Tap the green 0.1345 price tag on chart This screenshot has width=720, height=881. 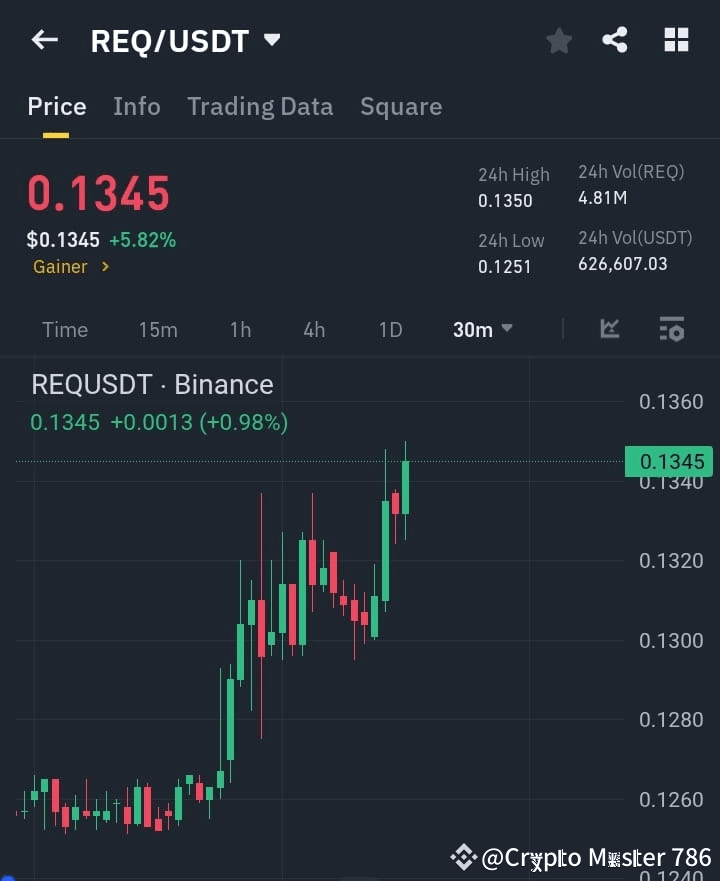[668, 461]
